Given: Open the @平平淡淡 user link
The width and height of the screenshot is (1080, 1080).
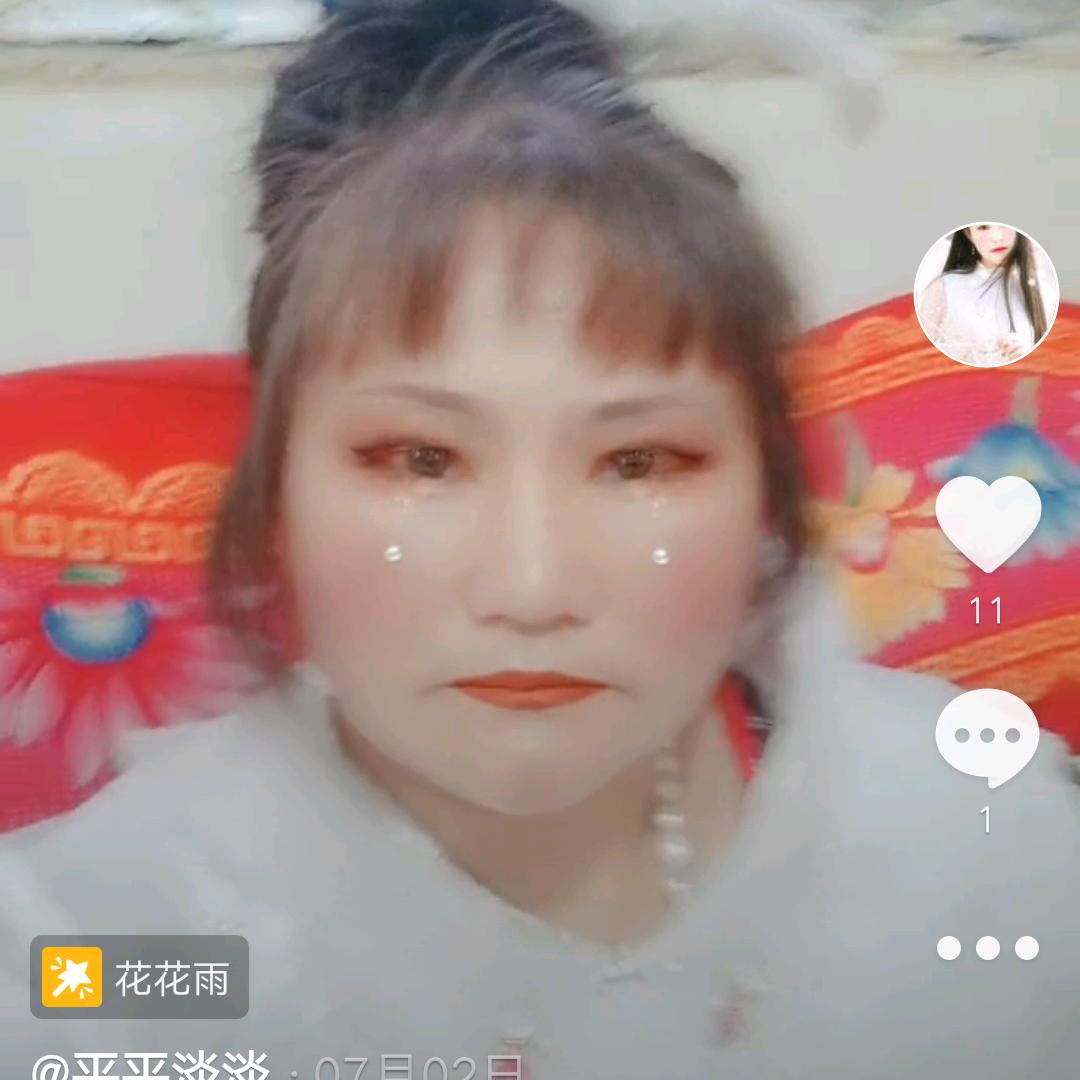Looking at the screenshot, I should point(150,1068).
